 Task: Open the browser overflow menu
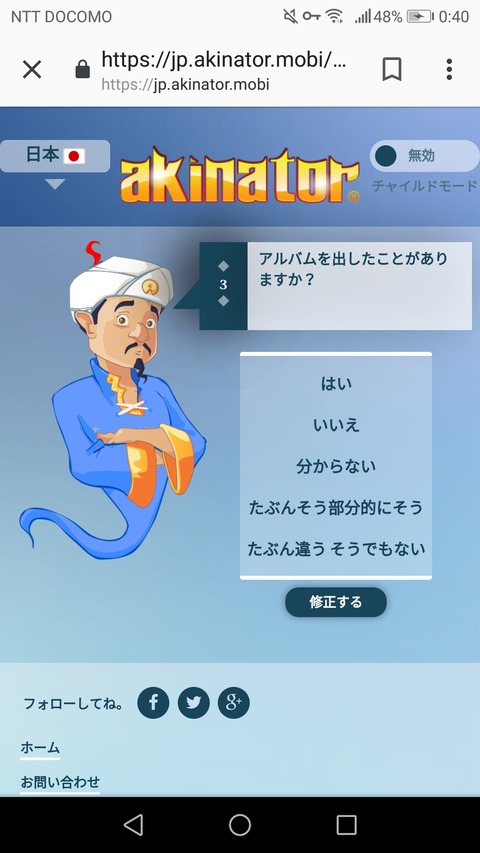(x=449, y=70)
